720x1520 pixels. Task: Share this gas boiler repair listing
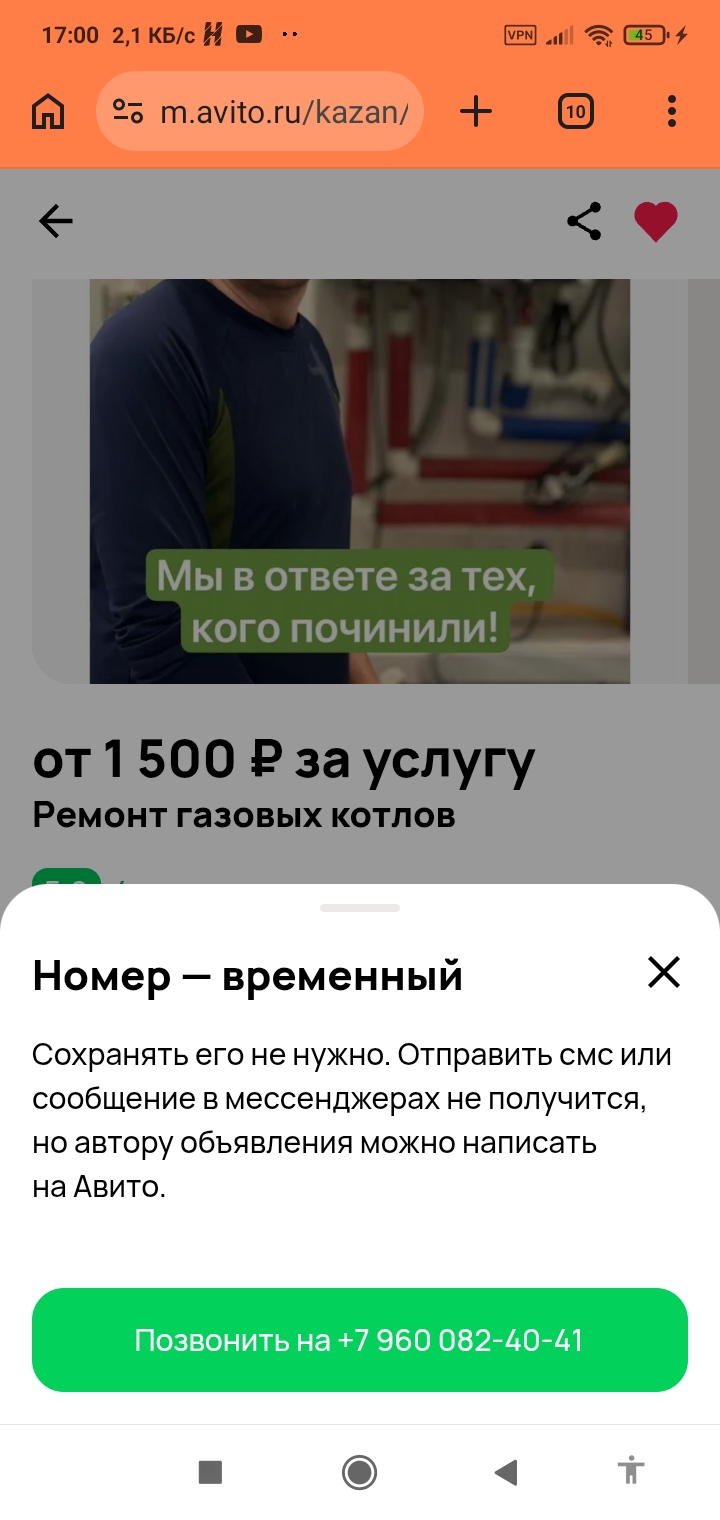584,221
